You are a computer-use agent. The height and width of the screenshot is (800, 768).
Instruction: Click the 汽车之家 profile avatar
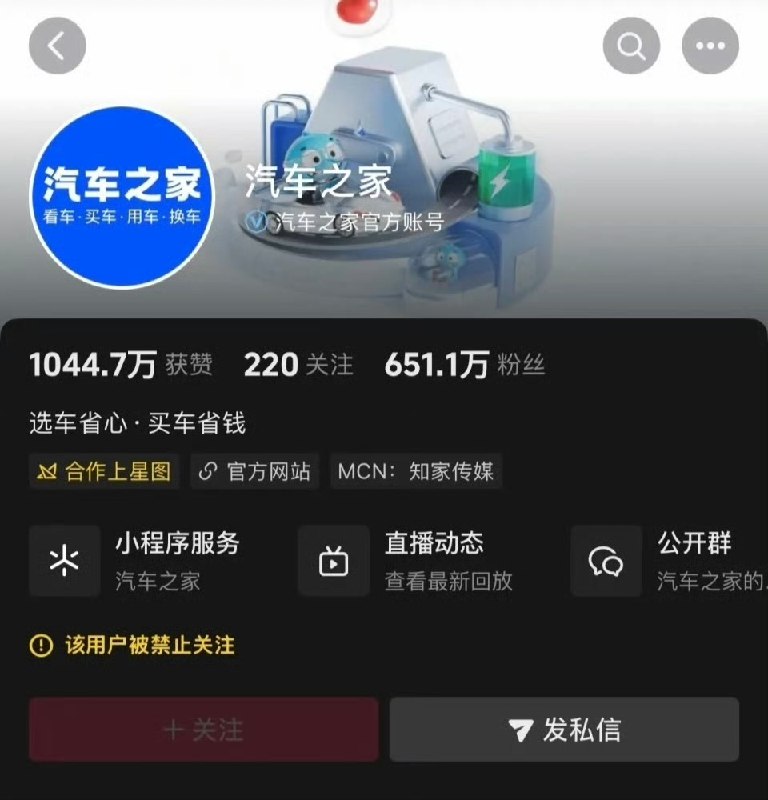click(124, 196)
